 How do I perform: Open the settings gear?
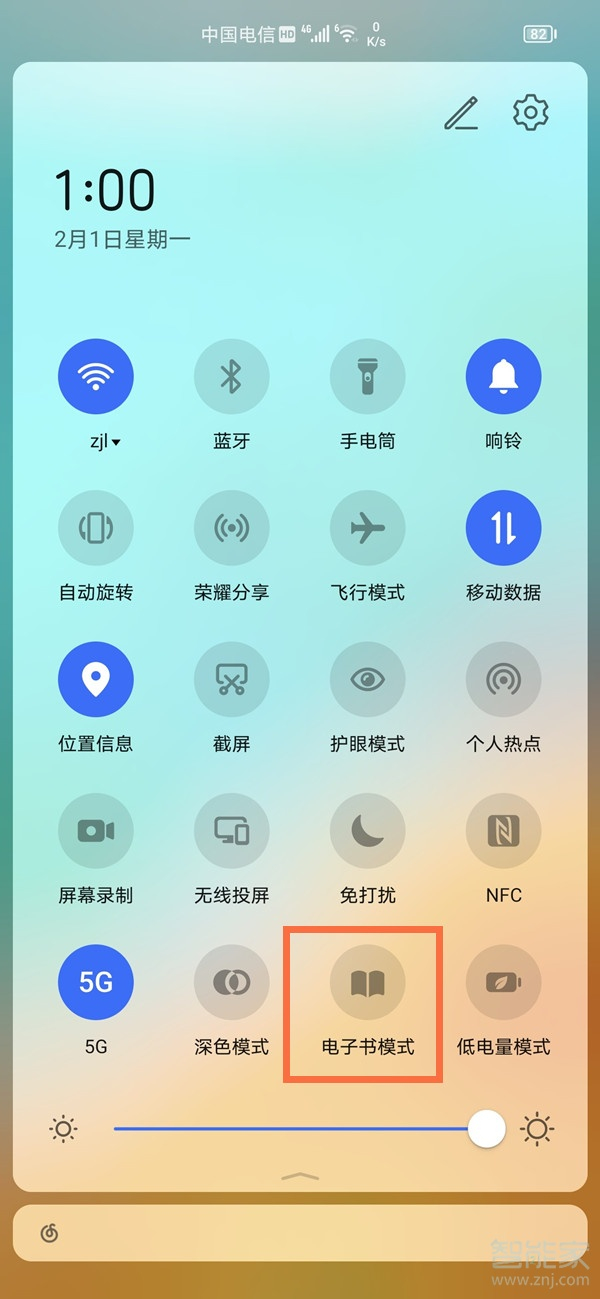(530, 112)
